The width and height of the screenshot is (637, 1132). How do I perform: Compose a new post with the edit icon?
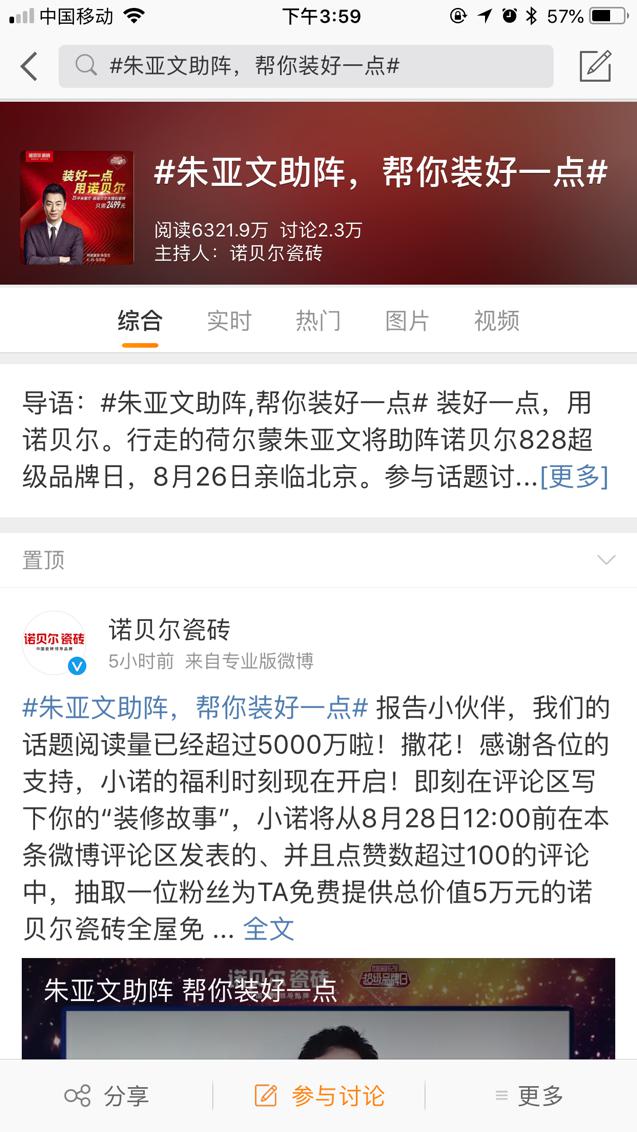tap(595, 66)
